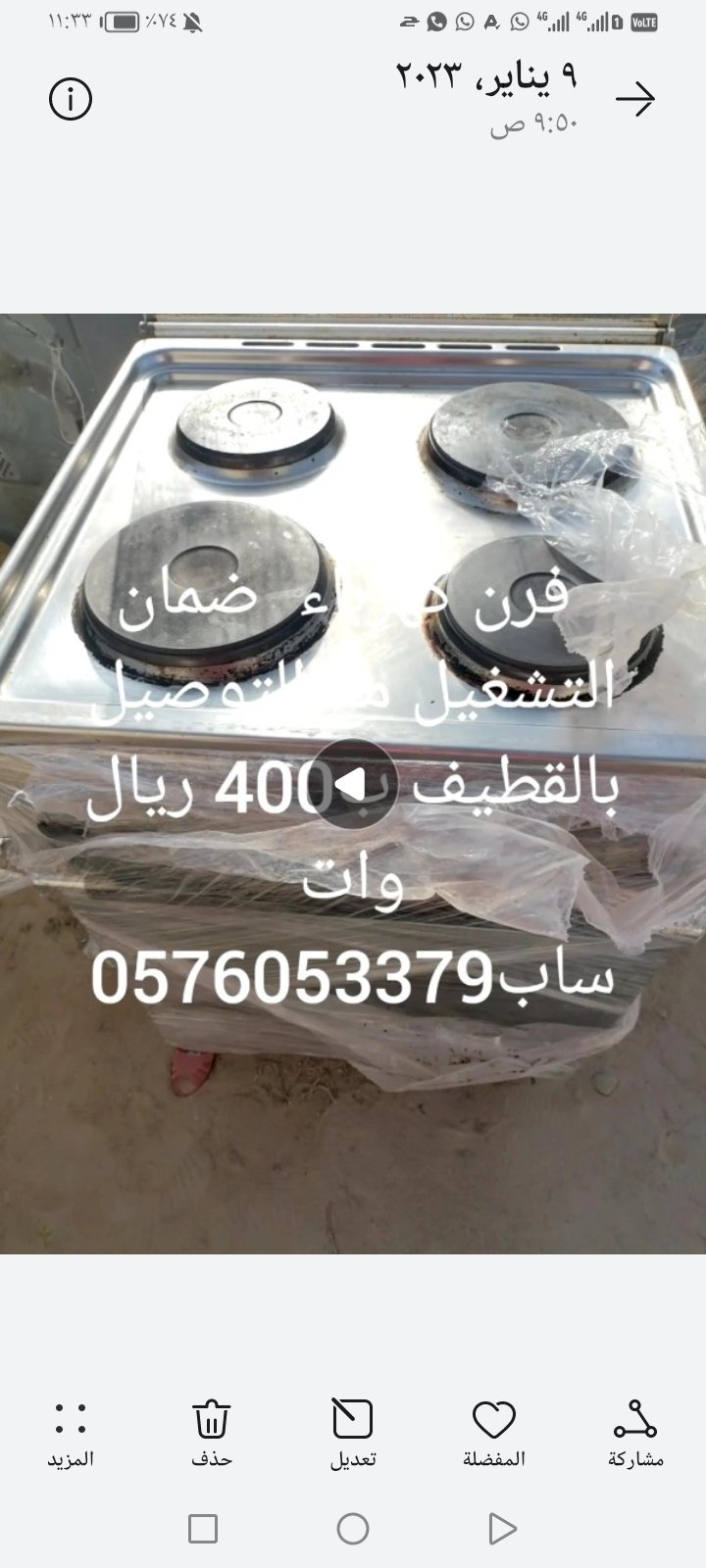Share this video via مشاركة

pos(635,1432)
